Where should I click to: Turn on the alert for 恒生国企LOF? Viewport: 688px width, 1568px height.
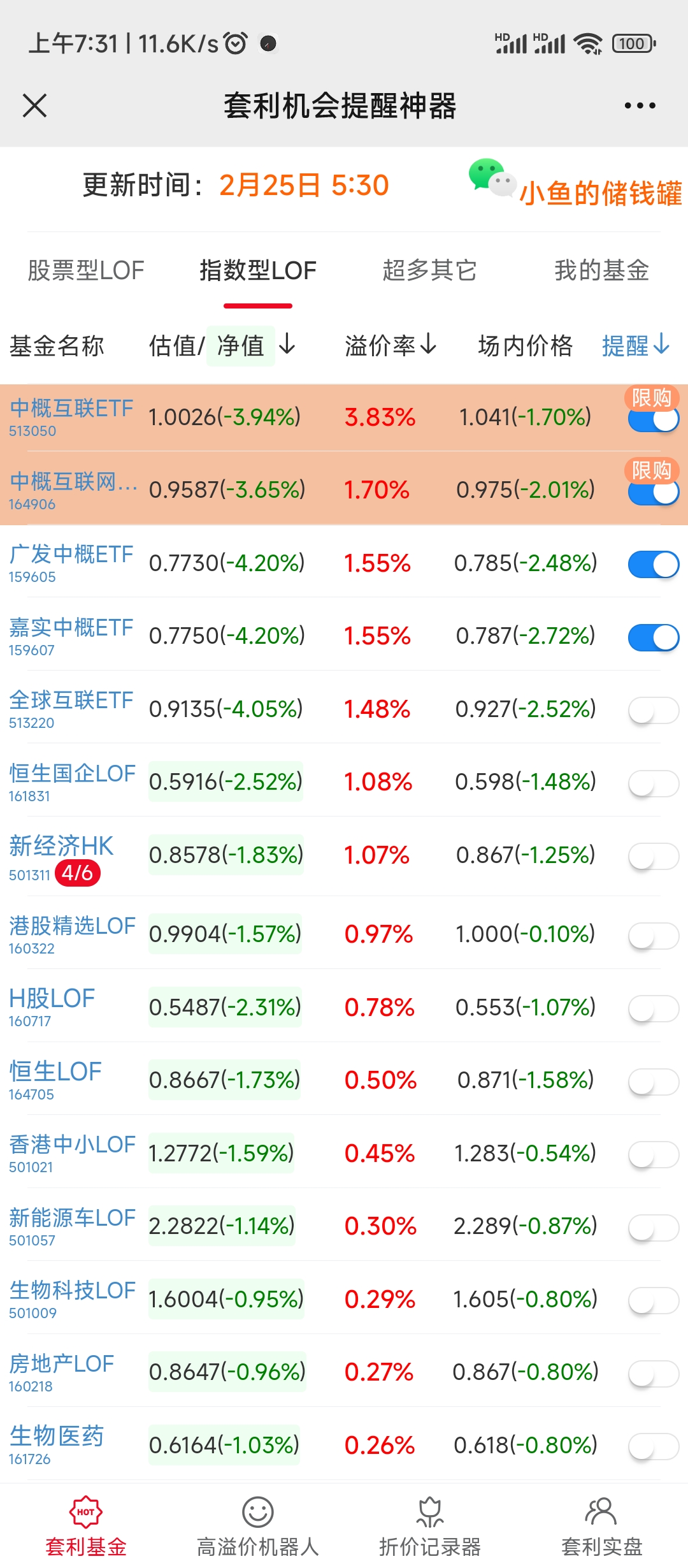[x=654, y=783]
